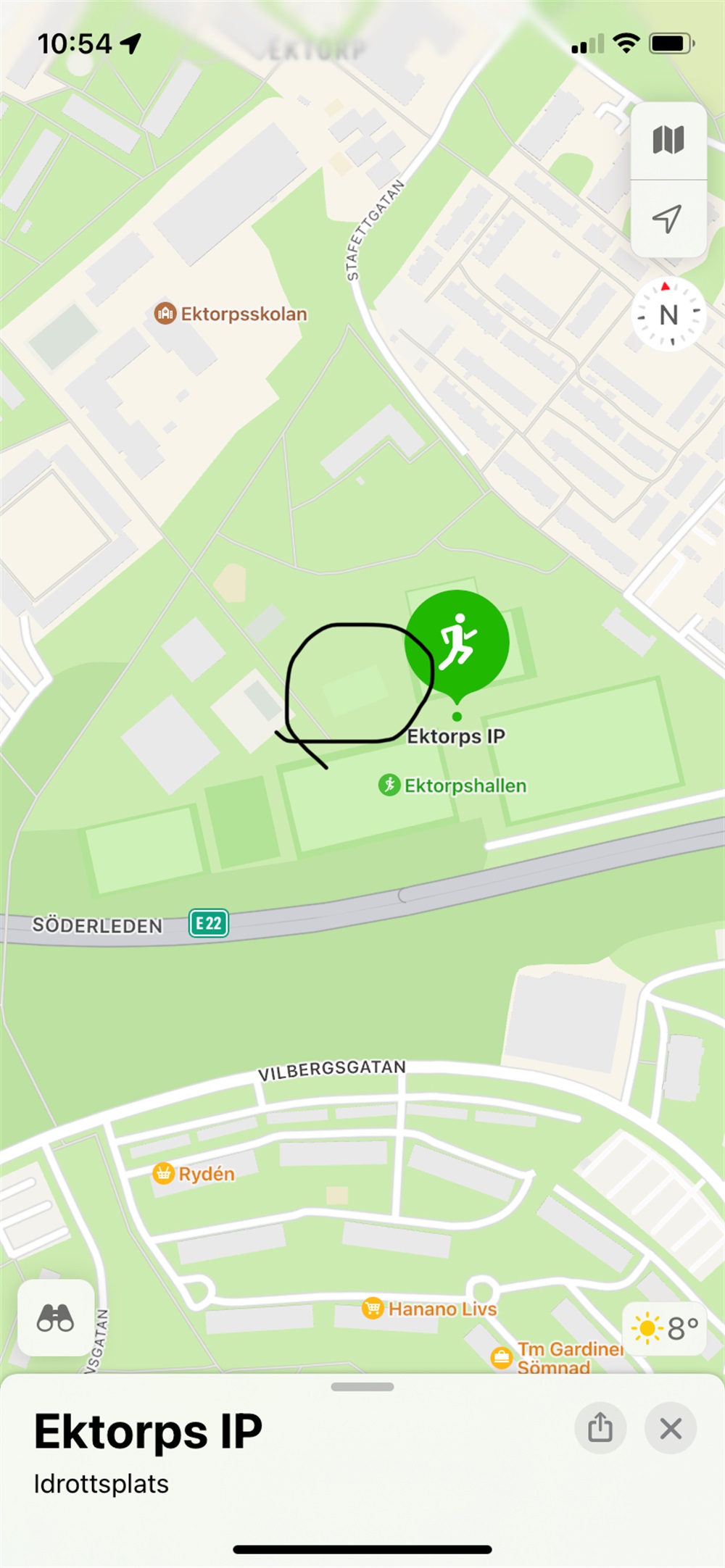This screenshot has height=1568, width=725.
Task: Open the Hanano Livs store marker
Action: click(373, 1308)
